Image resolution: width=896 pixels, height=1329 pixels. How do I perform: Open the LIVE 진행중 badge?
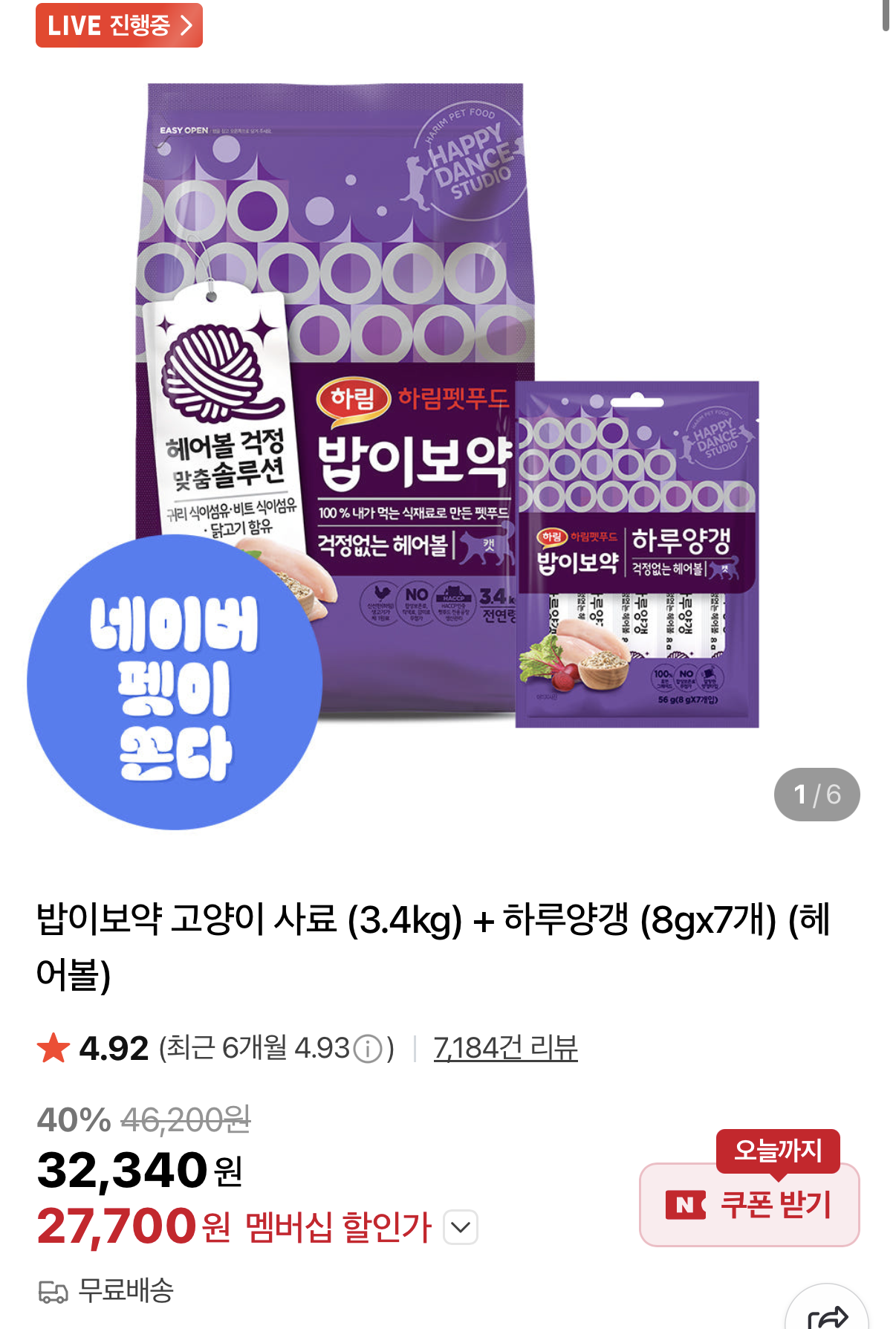119,25
